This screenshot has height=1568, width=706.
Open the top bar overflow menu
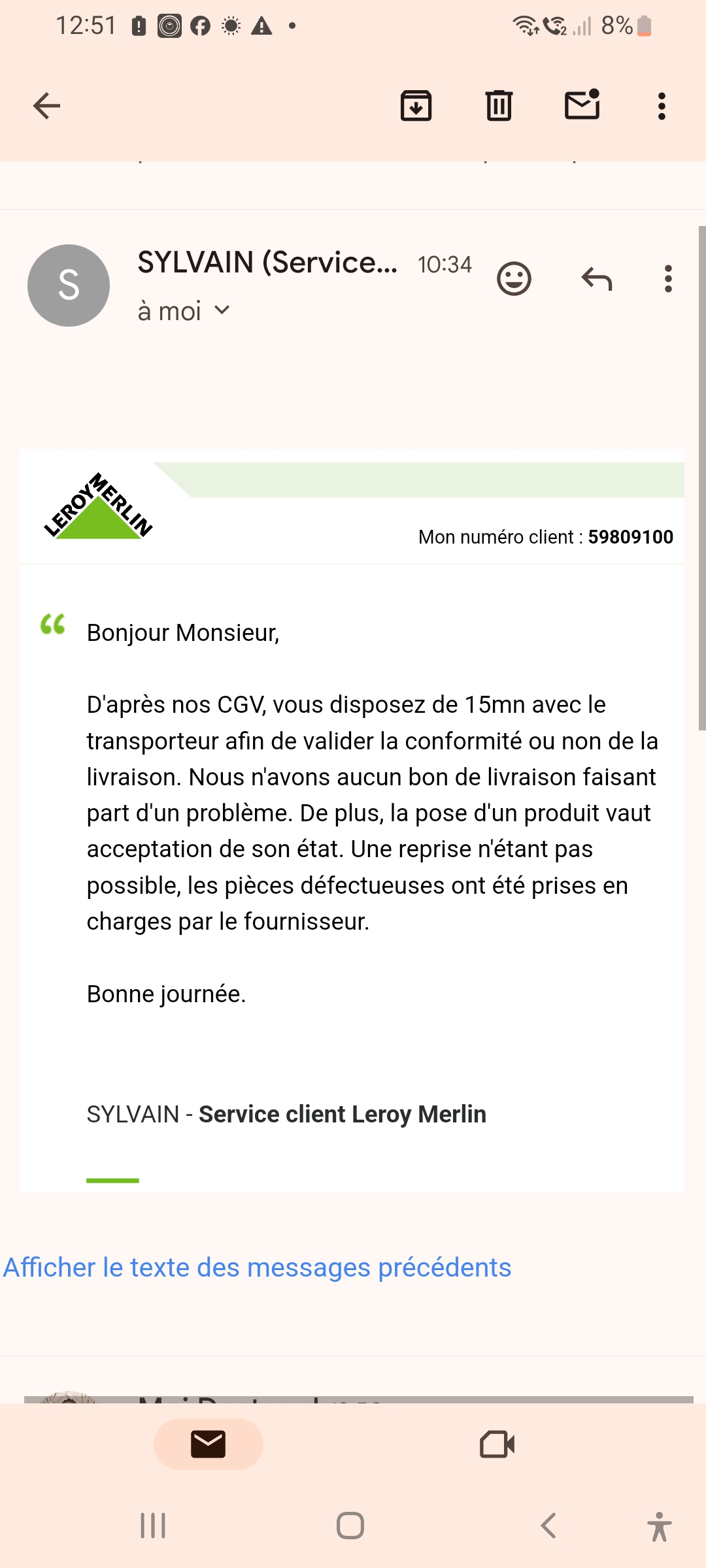pyautogui.click(x=662, y=106)
